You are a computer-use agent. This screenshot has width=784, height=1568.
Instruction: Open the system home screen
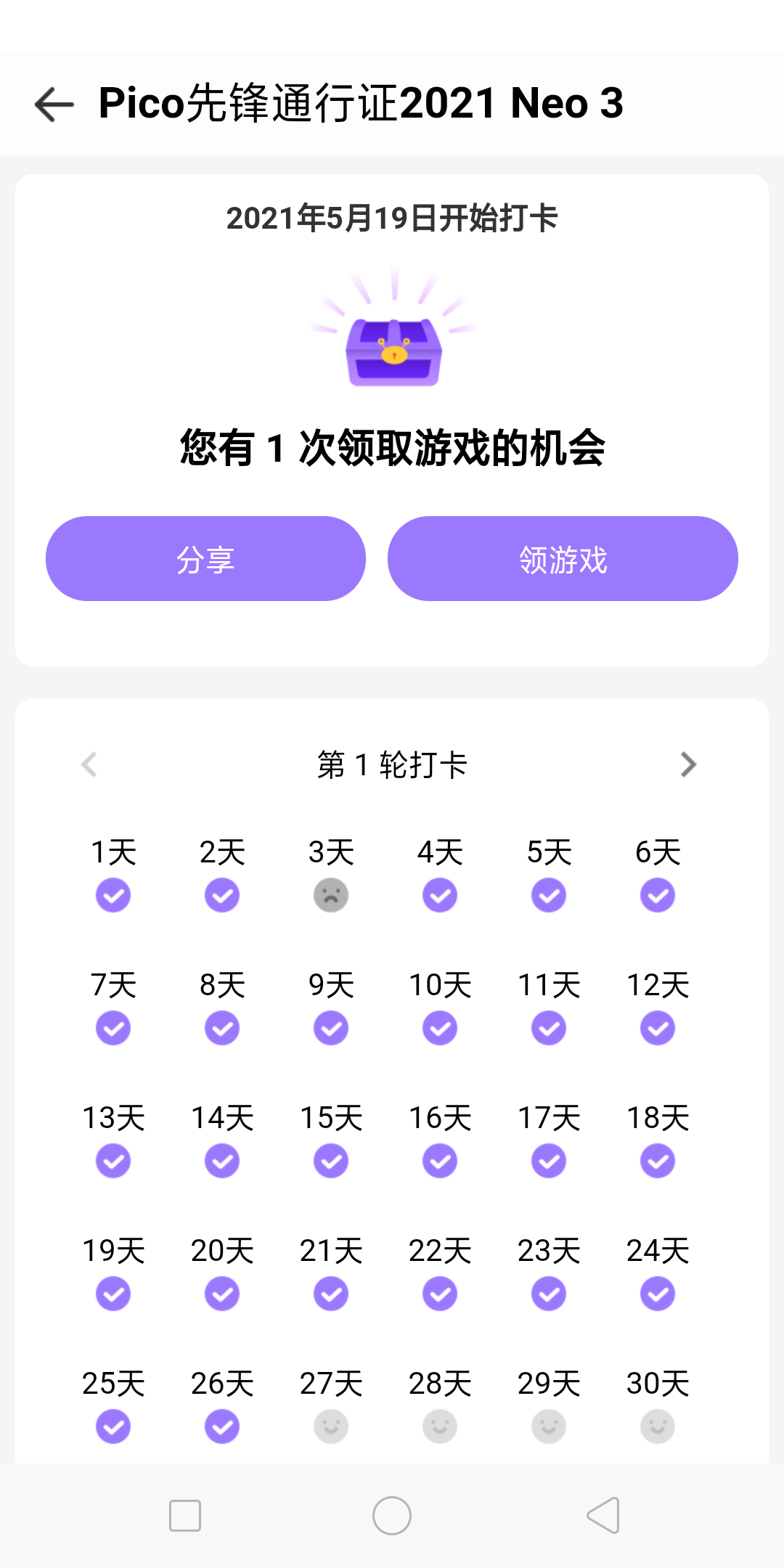point(392,1516)
